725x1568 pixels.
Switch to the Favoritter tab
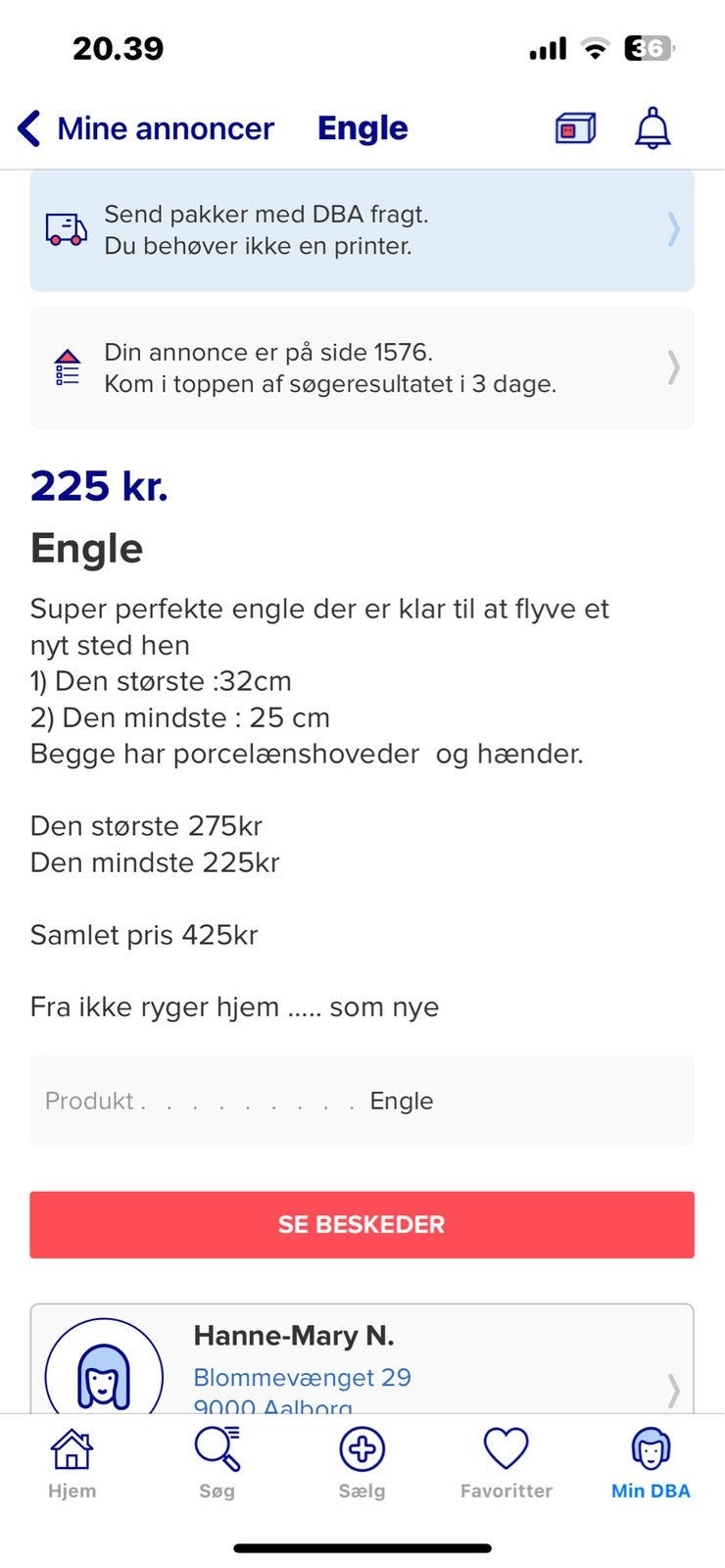pos(507,1464)
